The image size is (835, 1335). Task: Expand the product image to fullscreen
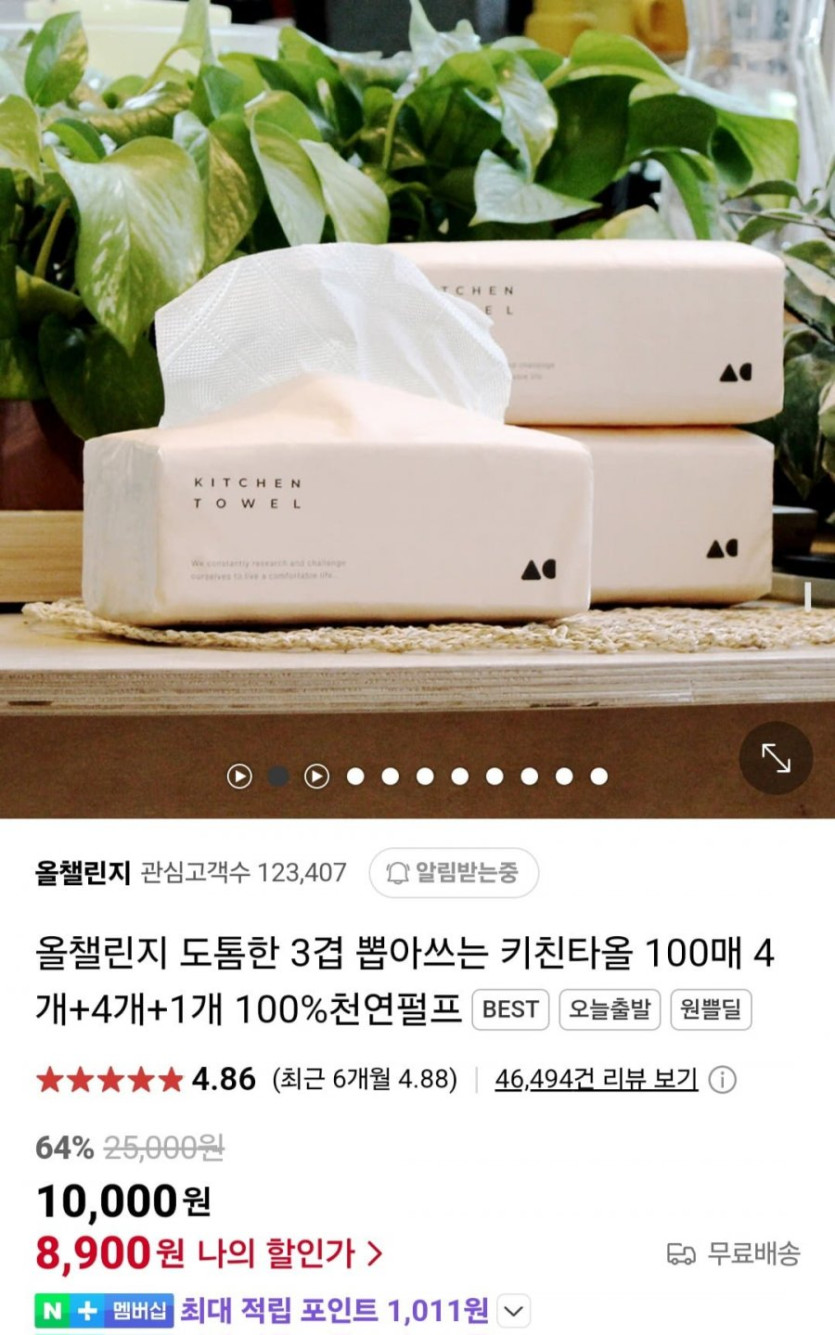pos(776,758)
